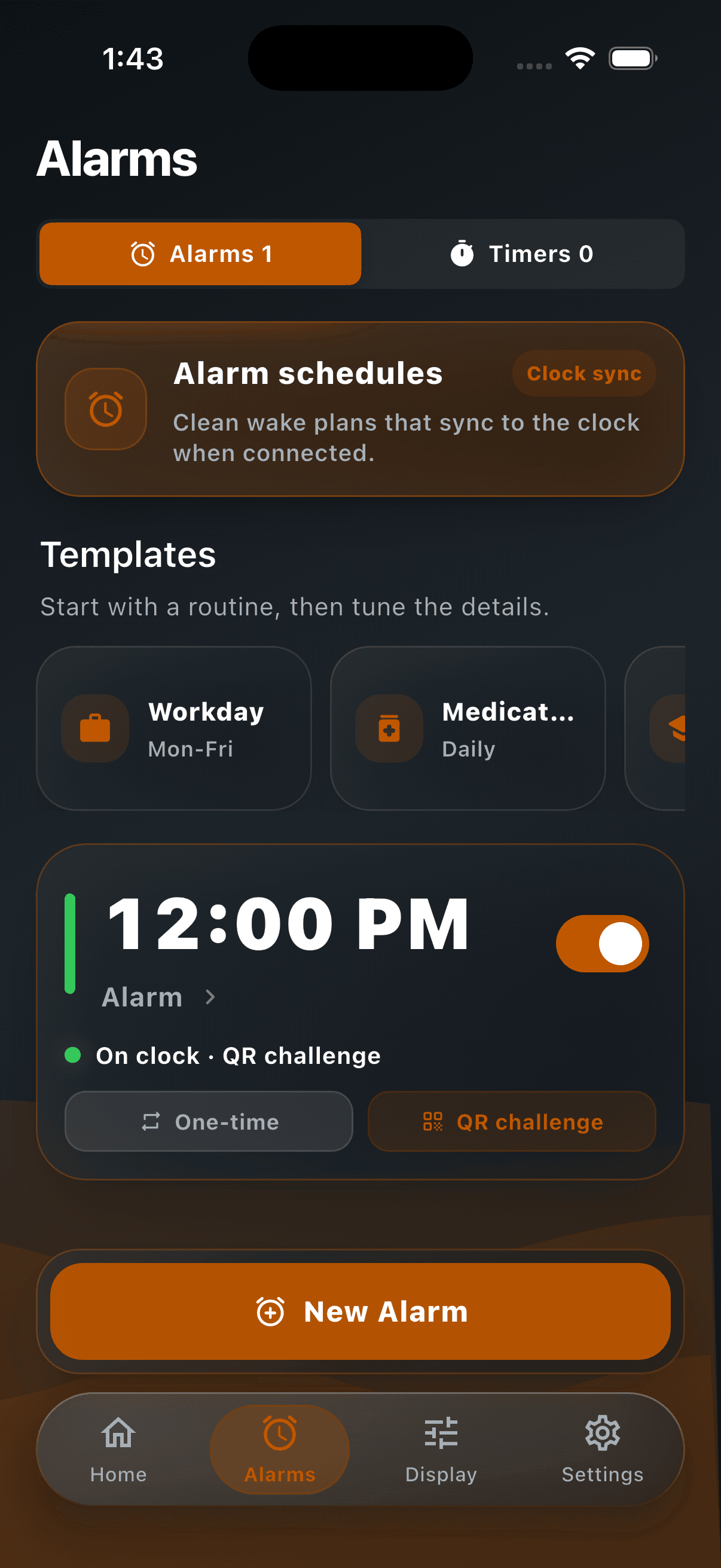Tap the One-time repeat button

(209, 1121)
